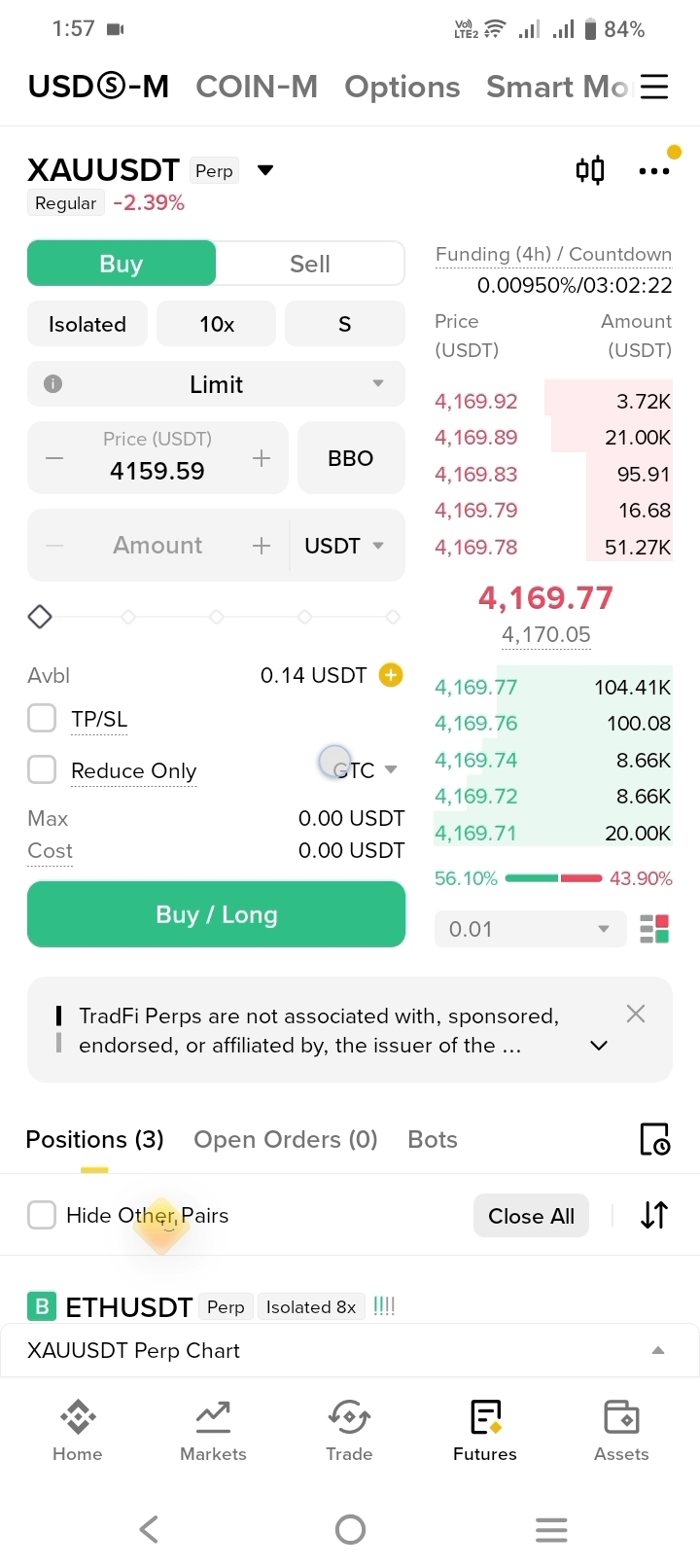The image size is (700, 1568).
Task: Tap the BBO button
Action: pyautogui.click(x=351, y=458)
